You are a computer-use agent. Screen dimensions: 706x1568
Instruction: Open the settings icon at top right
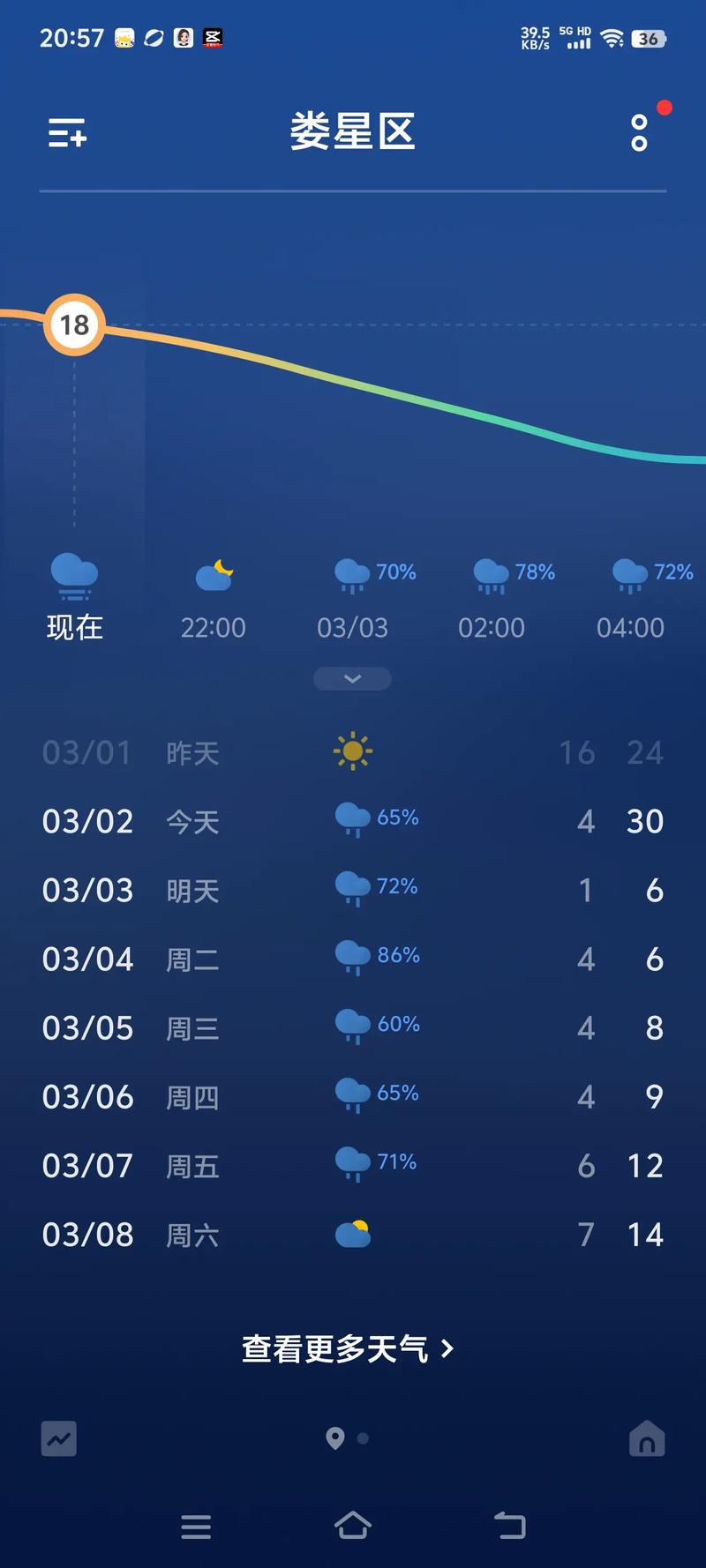coord(639,132)
